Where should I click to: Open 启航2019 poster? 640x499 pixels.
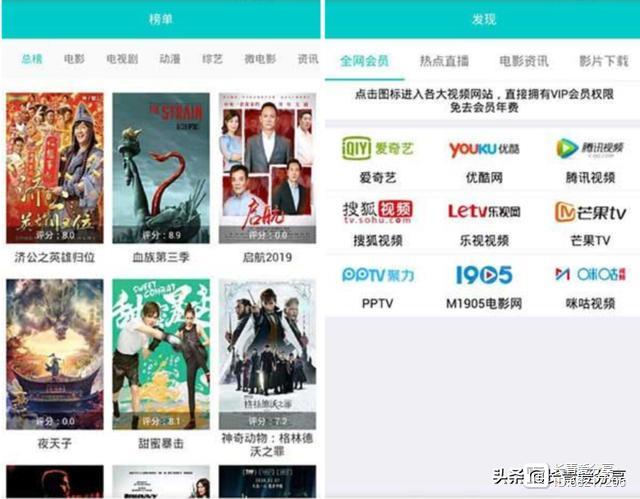(266, 167)
